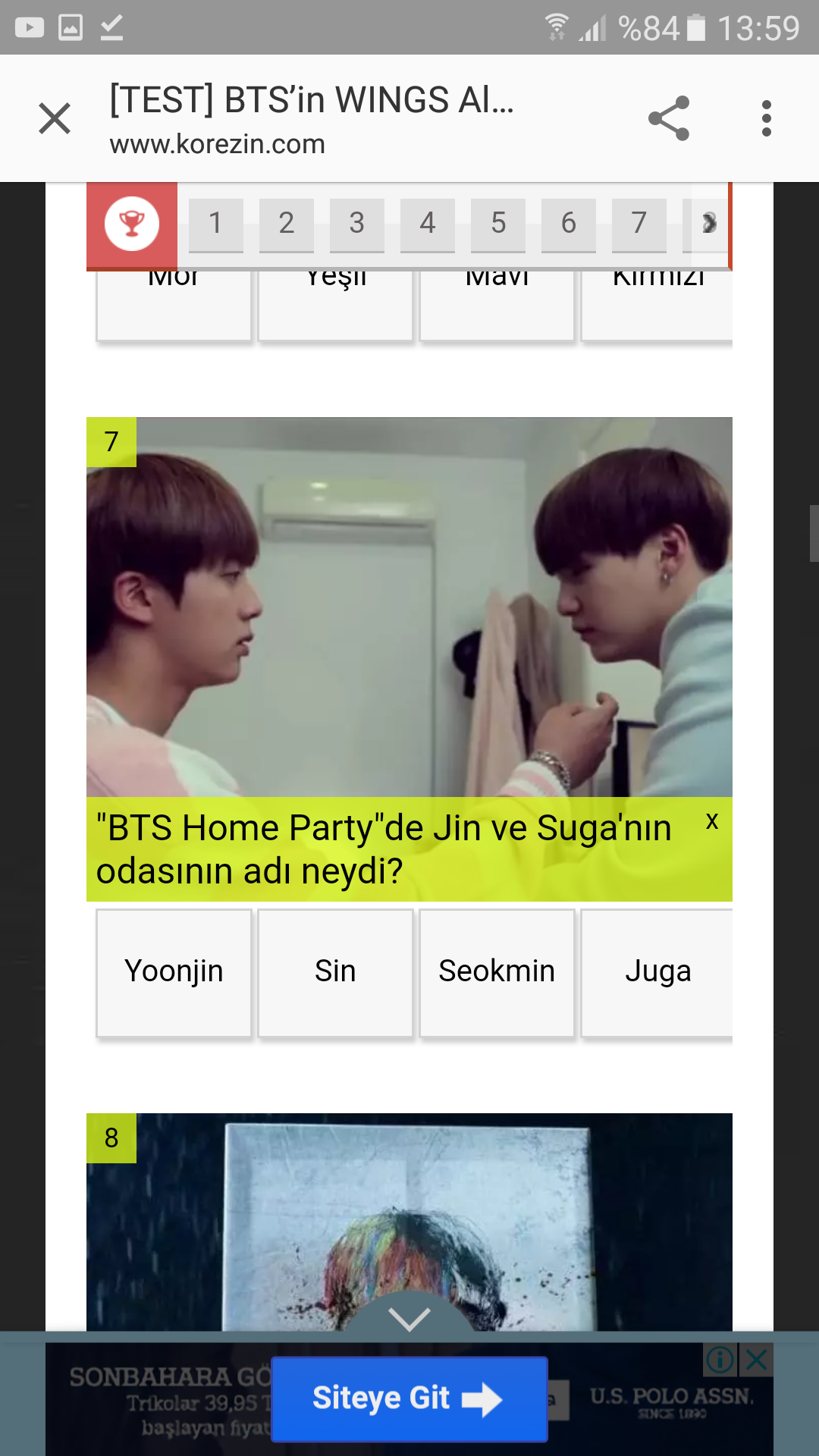Close the bottom ad banner
This screenshot has height=1456, width=819.
pyautogui.click(x=757, y=1360)
